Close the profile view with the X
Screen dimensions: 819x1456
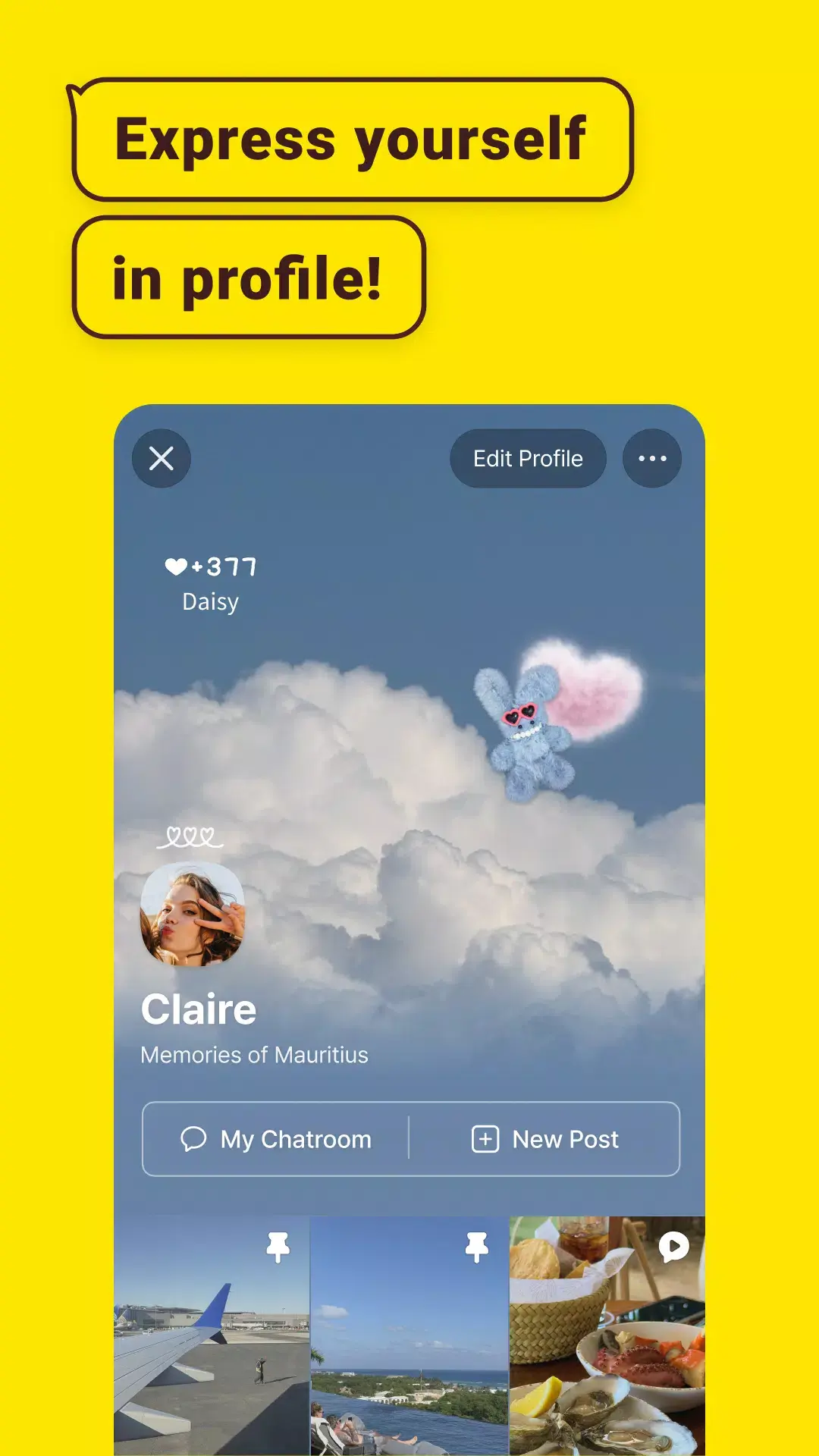161,457
